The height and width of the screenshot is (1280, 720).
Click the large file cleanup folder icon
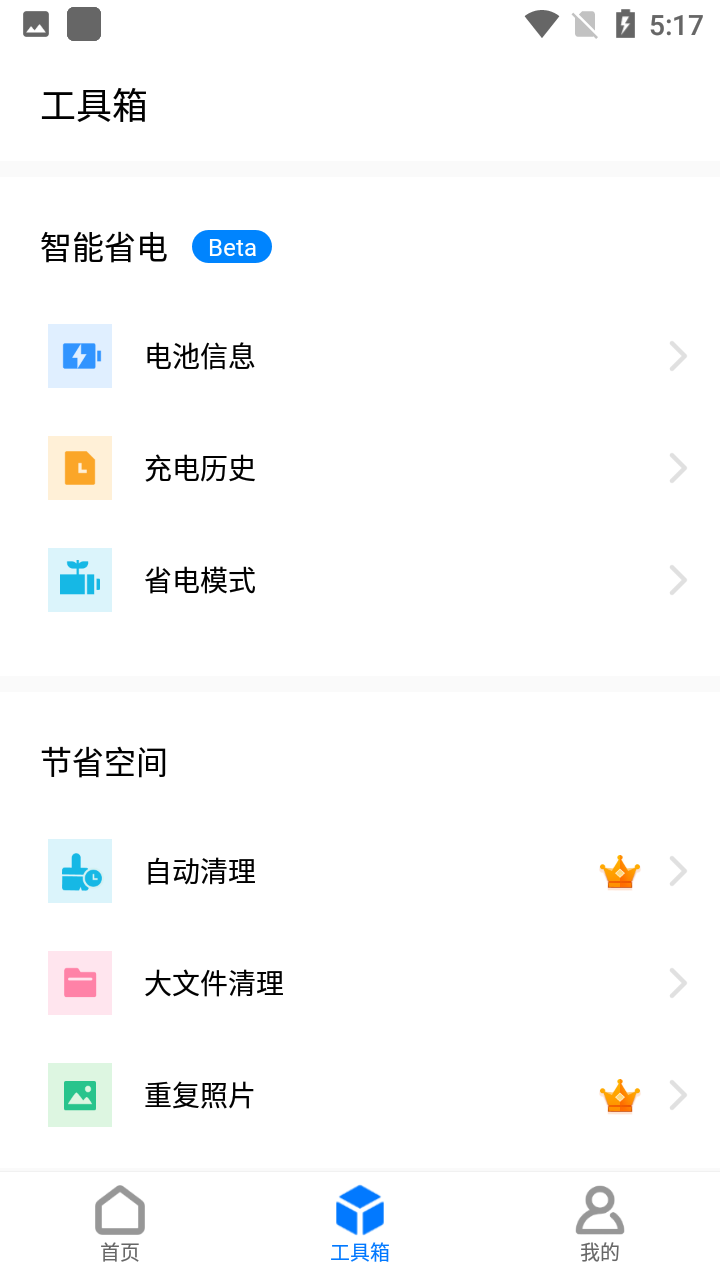pos(80,983)
